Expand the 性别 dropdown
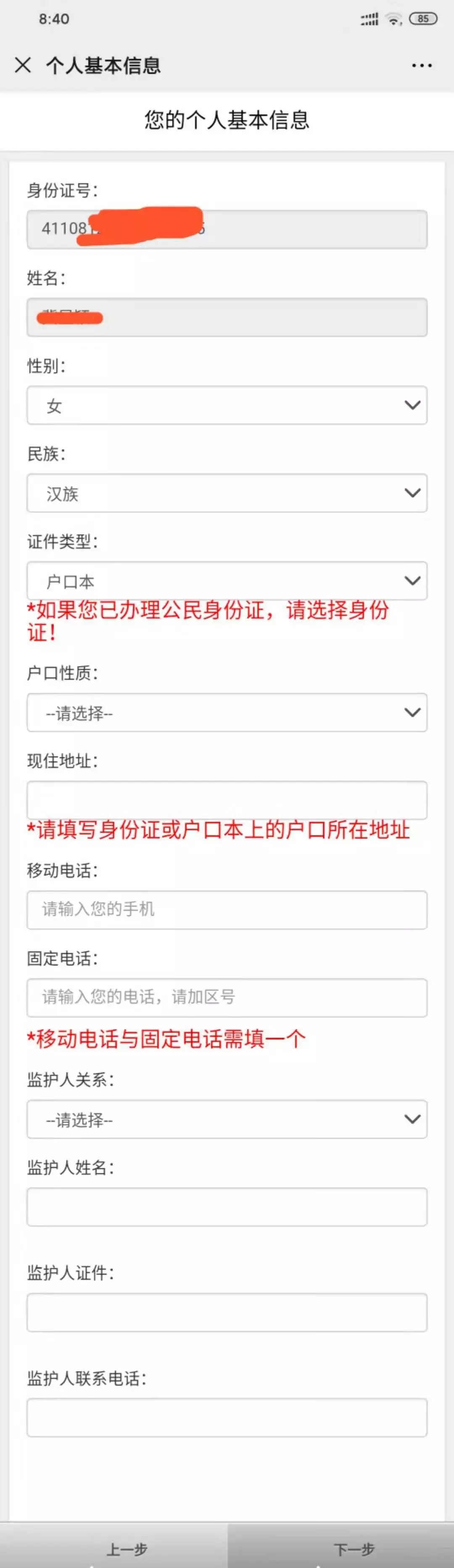Viewport: 454px width, 1568px height. pos(227,406)
